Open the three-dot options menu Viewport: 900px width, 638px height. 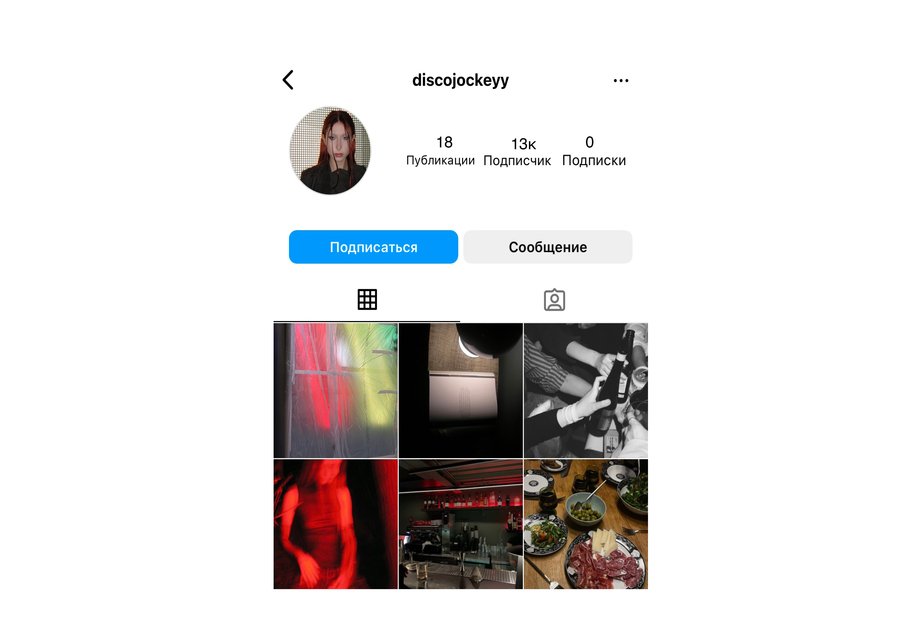click(x=621, y=80)
